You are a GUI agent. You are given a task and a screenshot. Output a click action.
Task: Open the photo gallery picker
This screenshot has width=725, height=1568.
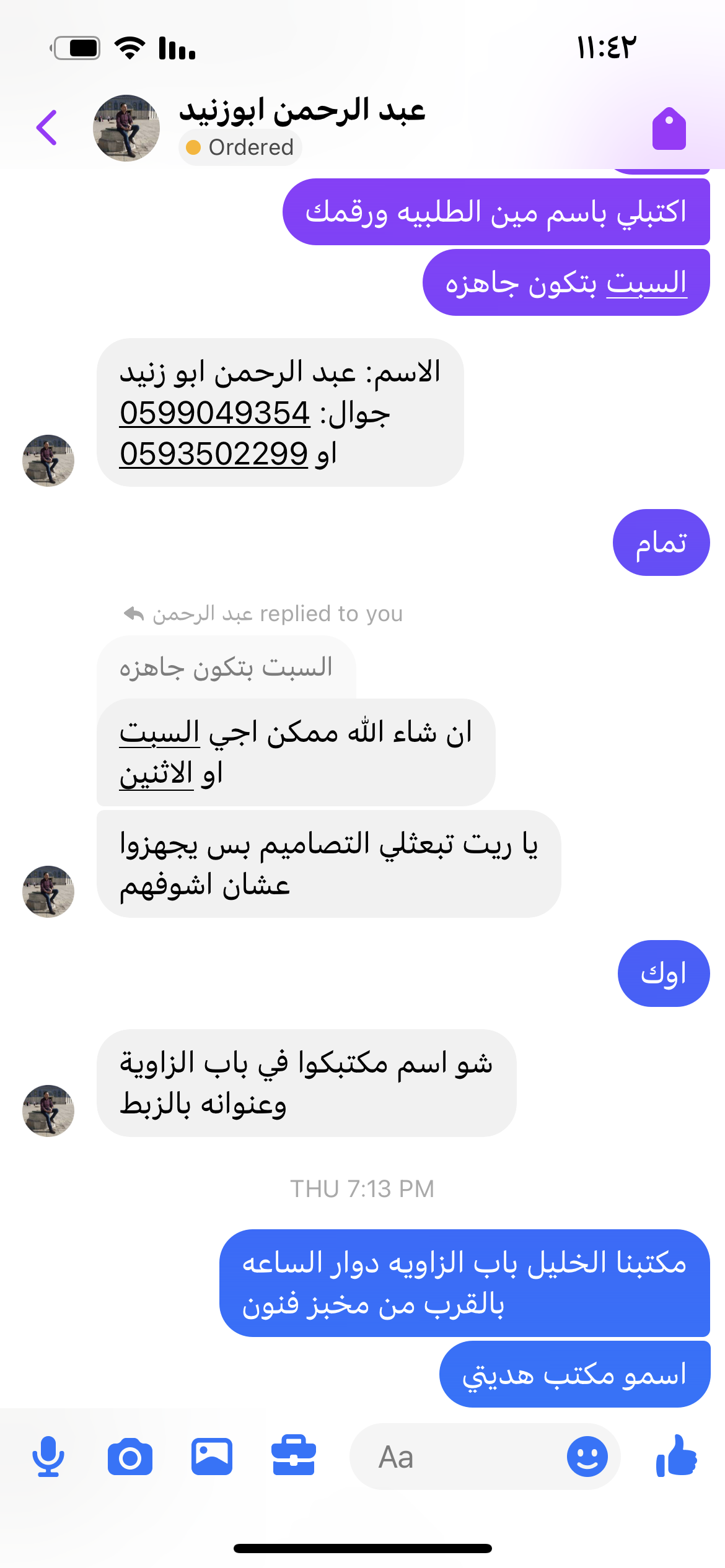pos(212,1457)
